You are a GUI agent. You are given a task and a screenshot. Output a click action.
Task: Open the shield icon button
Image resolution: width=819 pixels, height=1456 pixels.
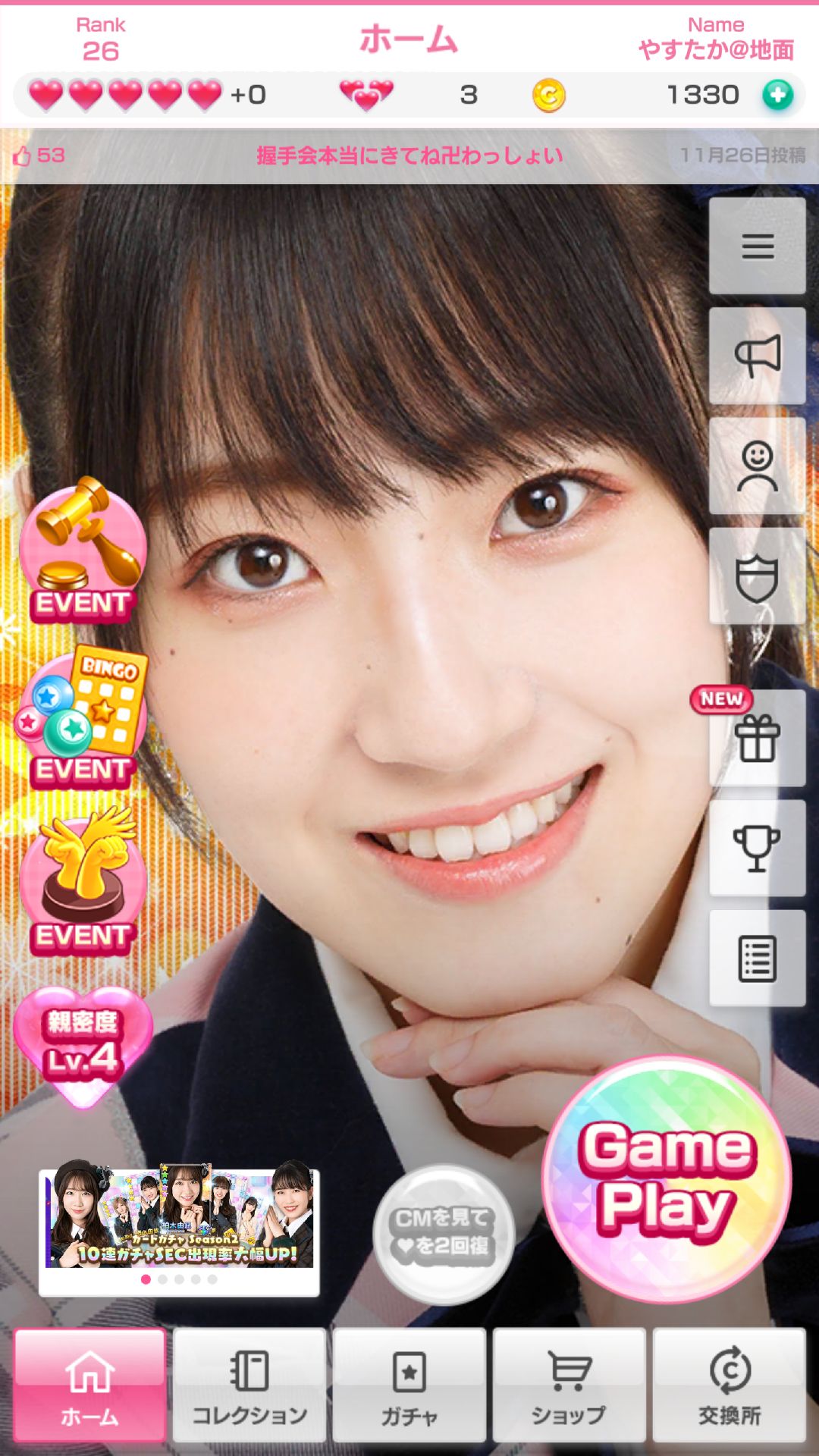pyautogui.click(x=757, y=576)
